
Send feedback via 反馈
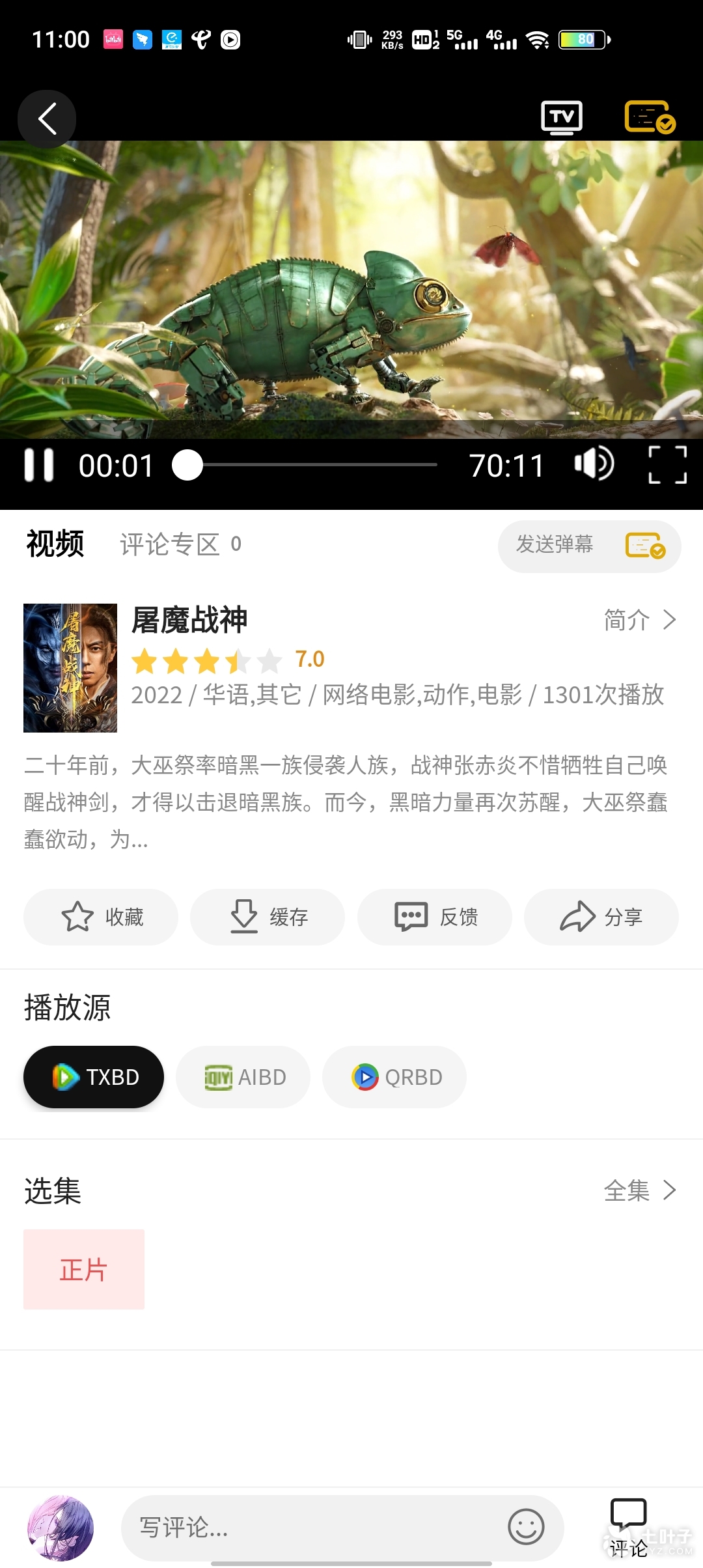pos(435,917)
